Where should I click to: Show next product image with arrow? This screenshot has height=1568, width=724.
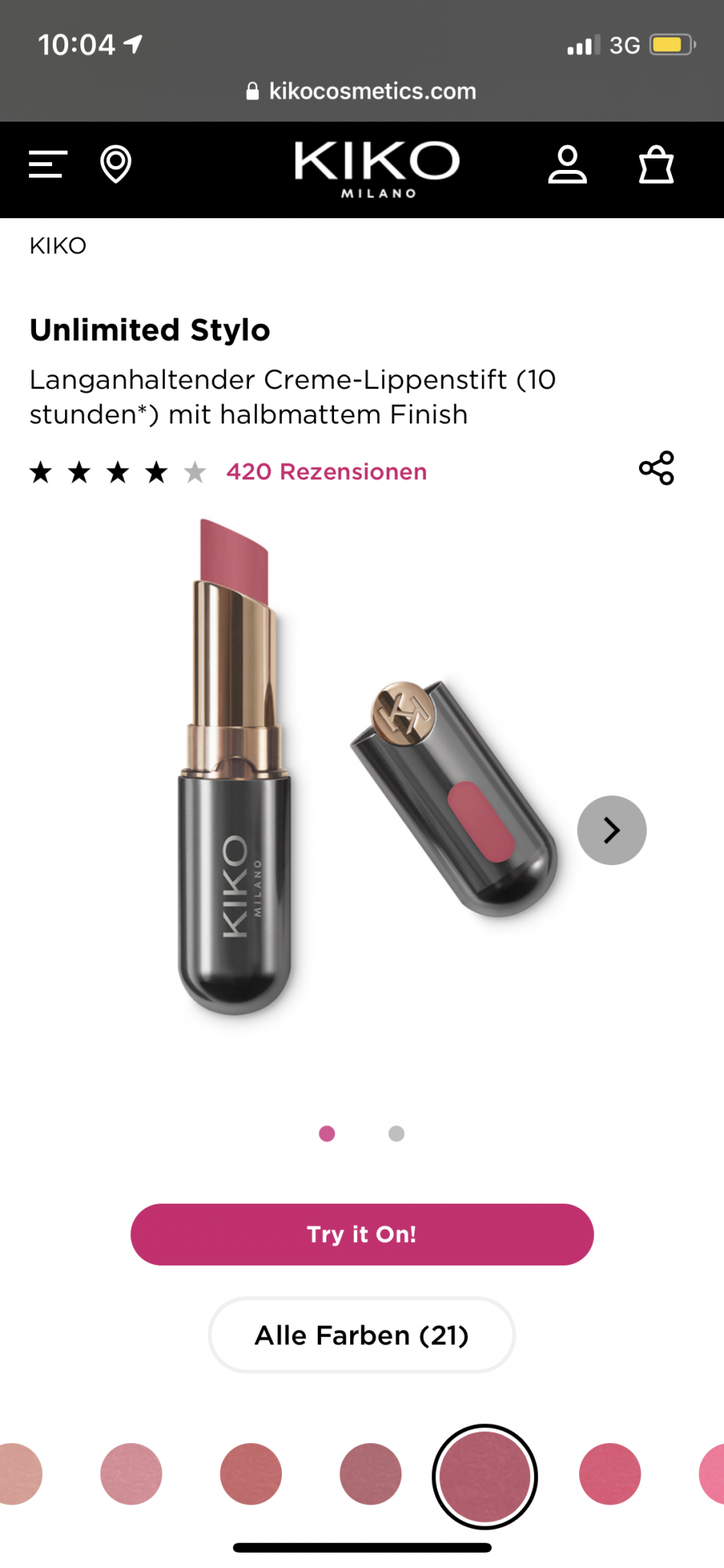(x=611, y=831)
